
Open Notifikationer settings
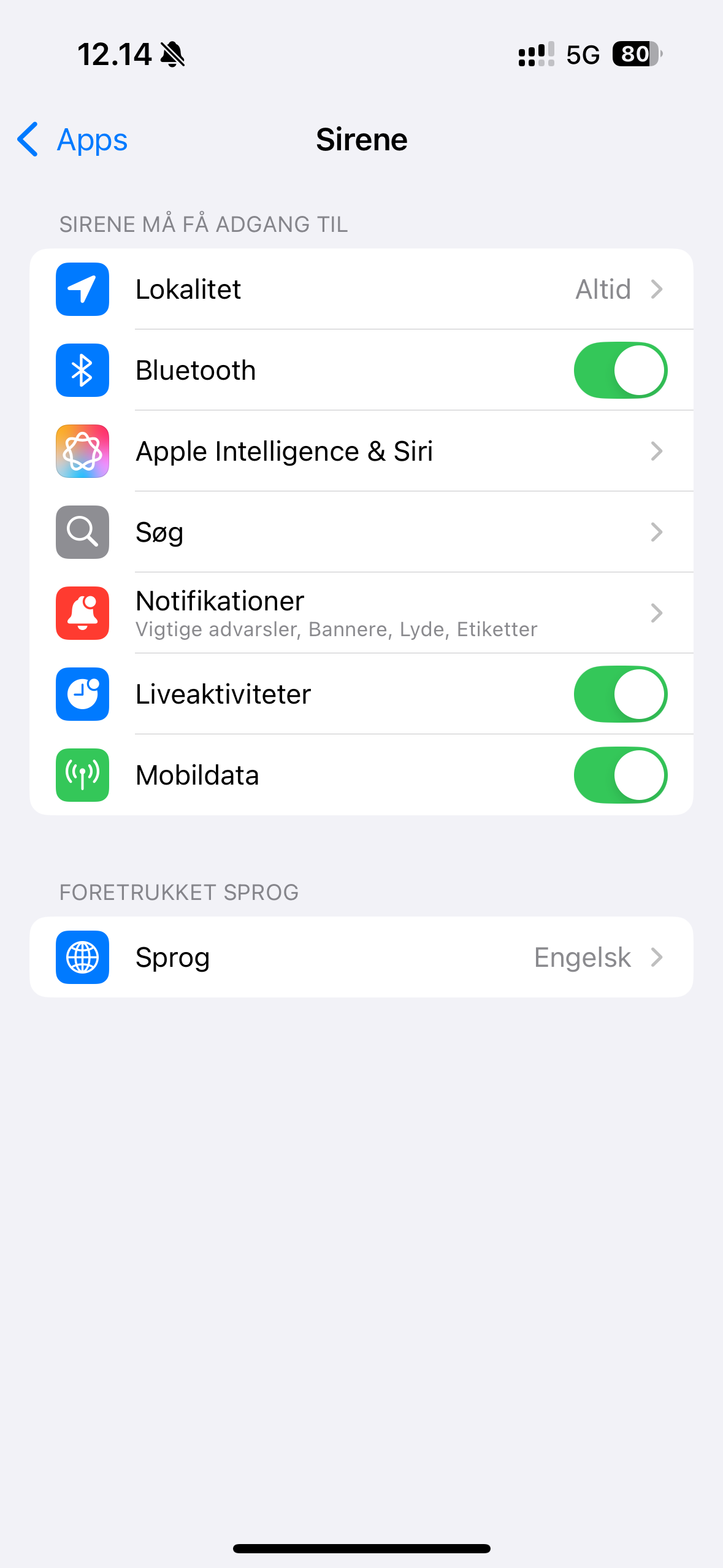361,613
